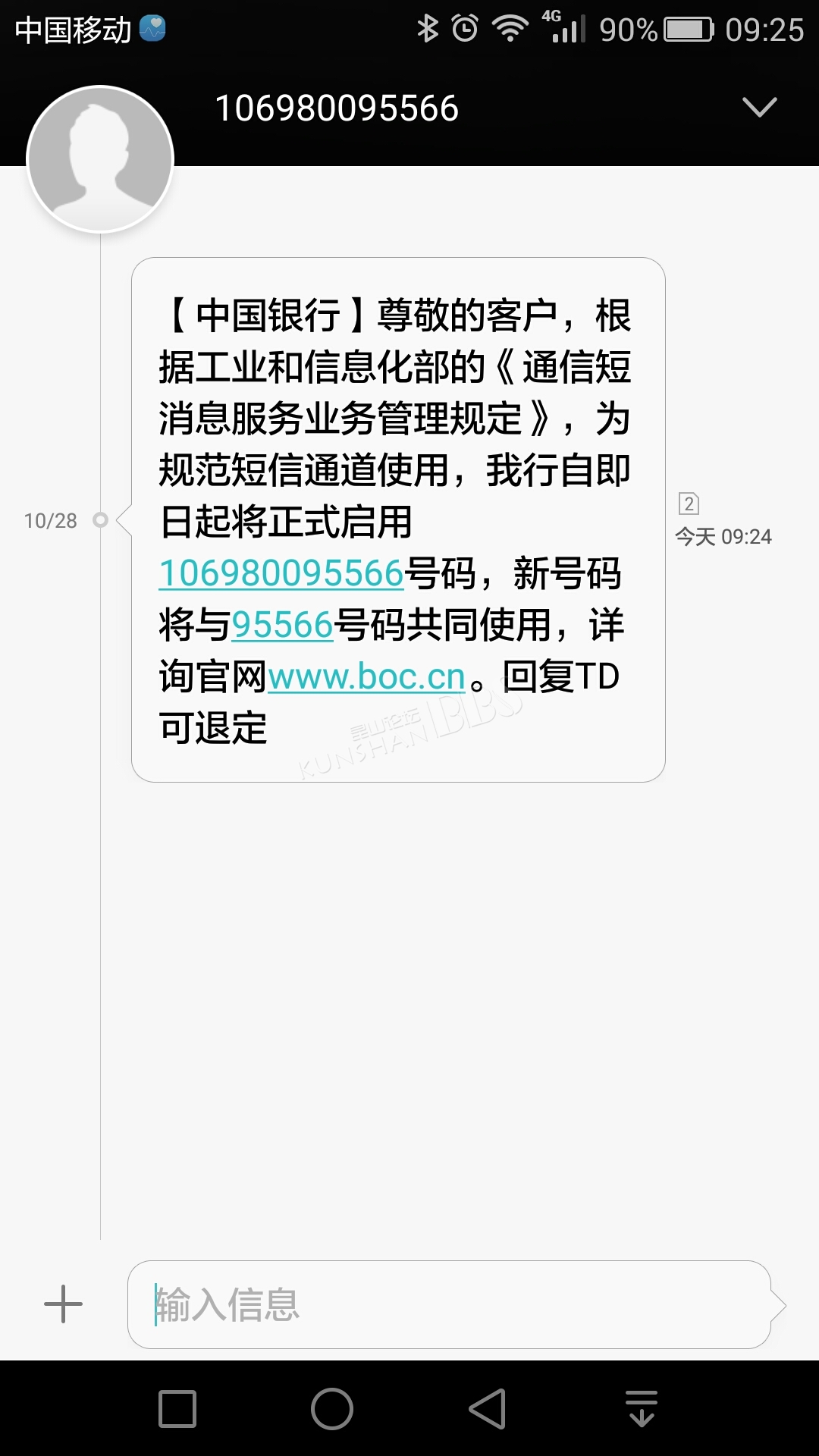Screen dimensions: 819x1456
Task: Tap the 95566 number link
Action: click(282, 625)
